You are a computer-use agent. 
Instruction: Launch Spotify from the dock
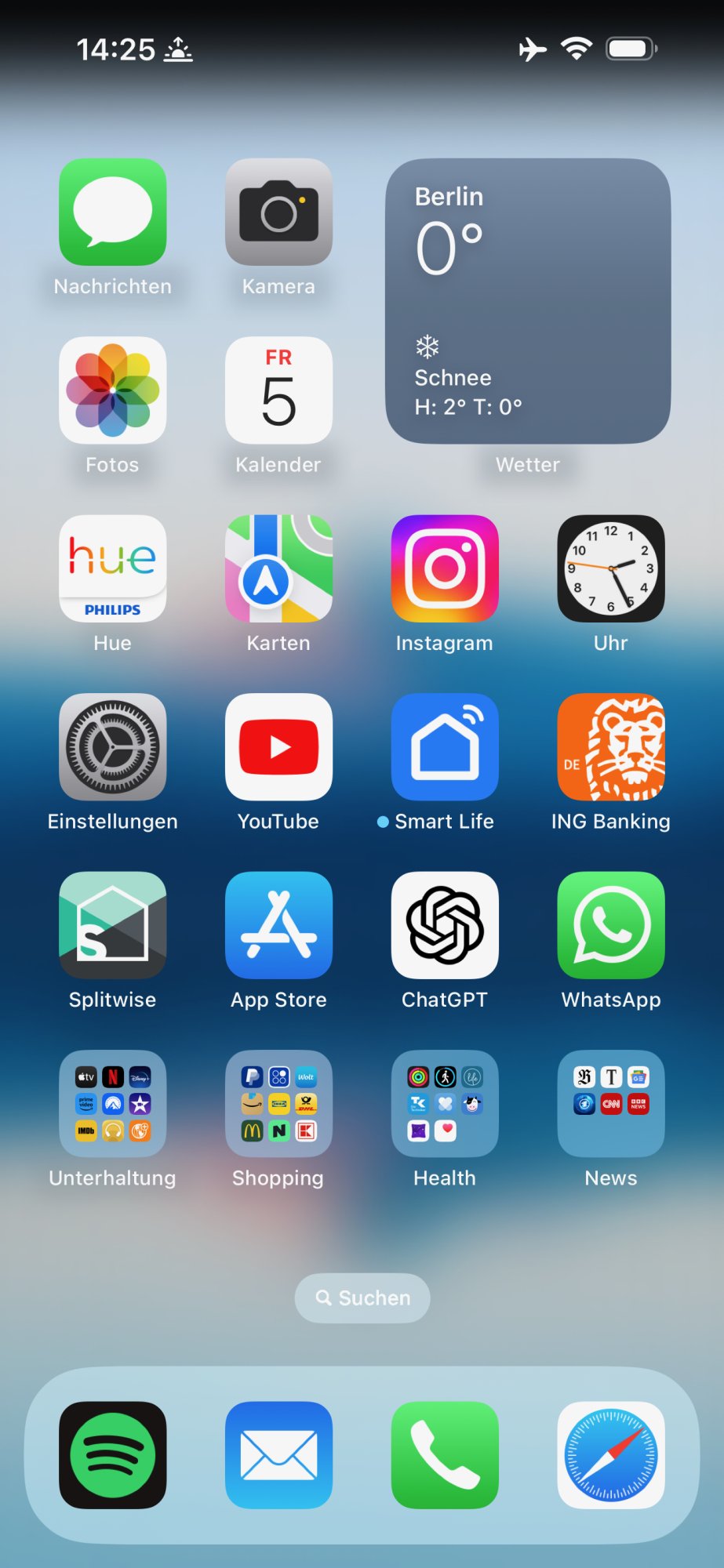(112, 1455)
